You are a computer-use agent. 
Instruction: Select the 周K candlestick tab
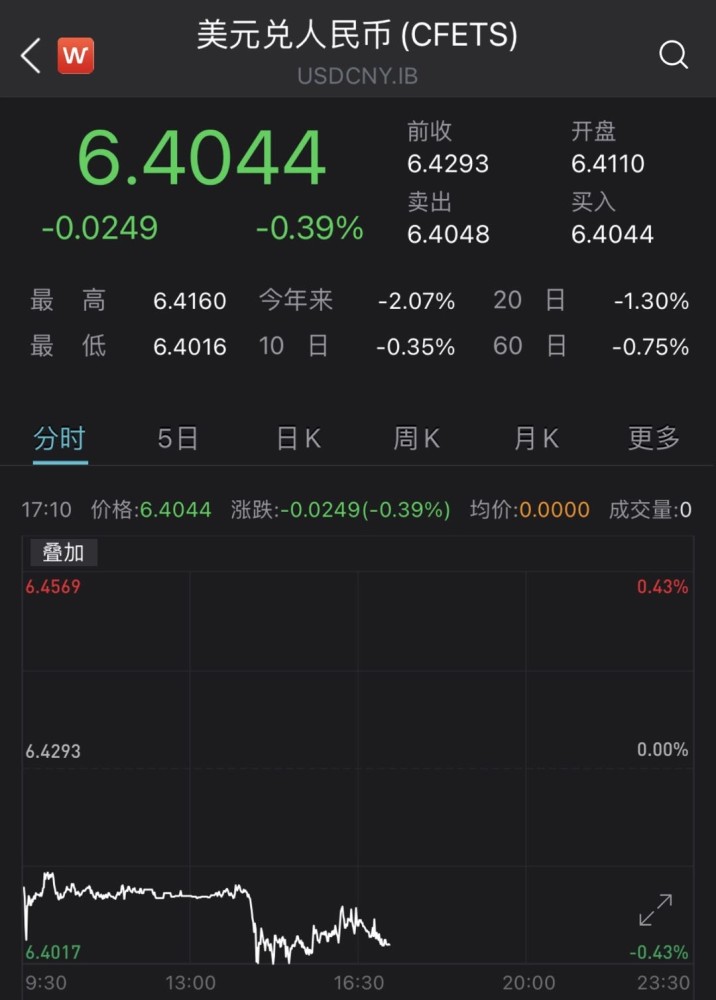click(x=417, y=438)
